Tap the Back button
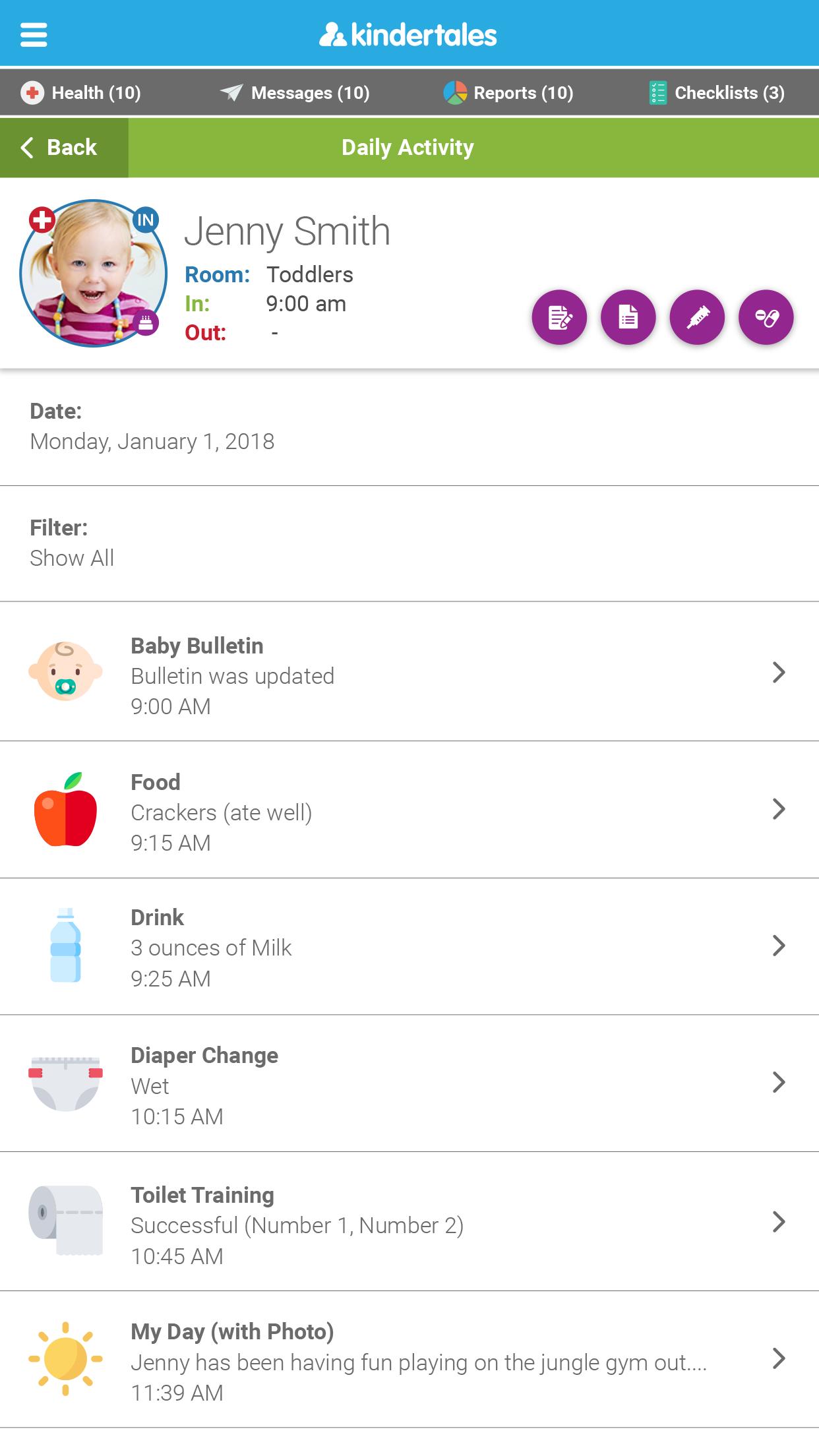The height and width of the screenshot is (1456, 819). [64, 148]
